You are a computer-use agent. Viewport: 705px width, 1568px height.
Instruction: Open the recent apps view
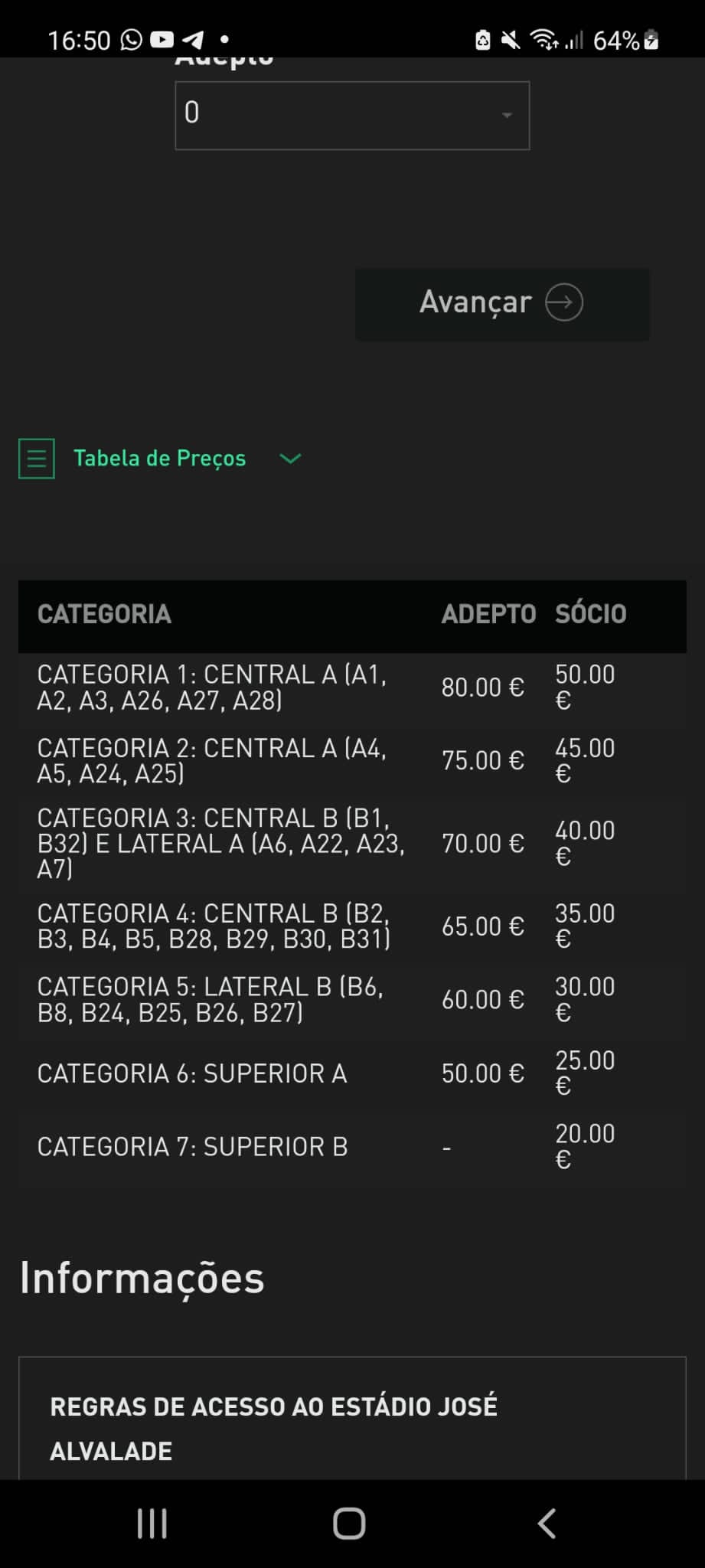[x=152, y=1524]
